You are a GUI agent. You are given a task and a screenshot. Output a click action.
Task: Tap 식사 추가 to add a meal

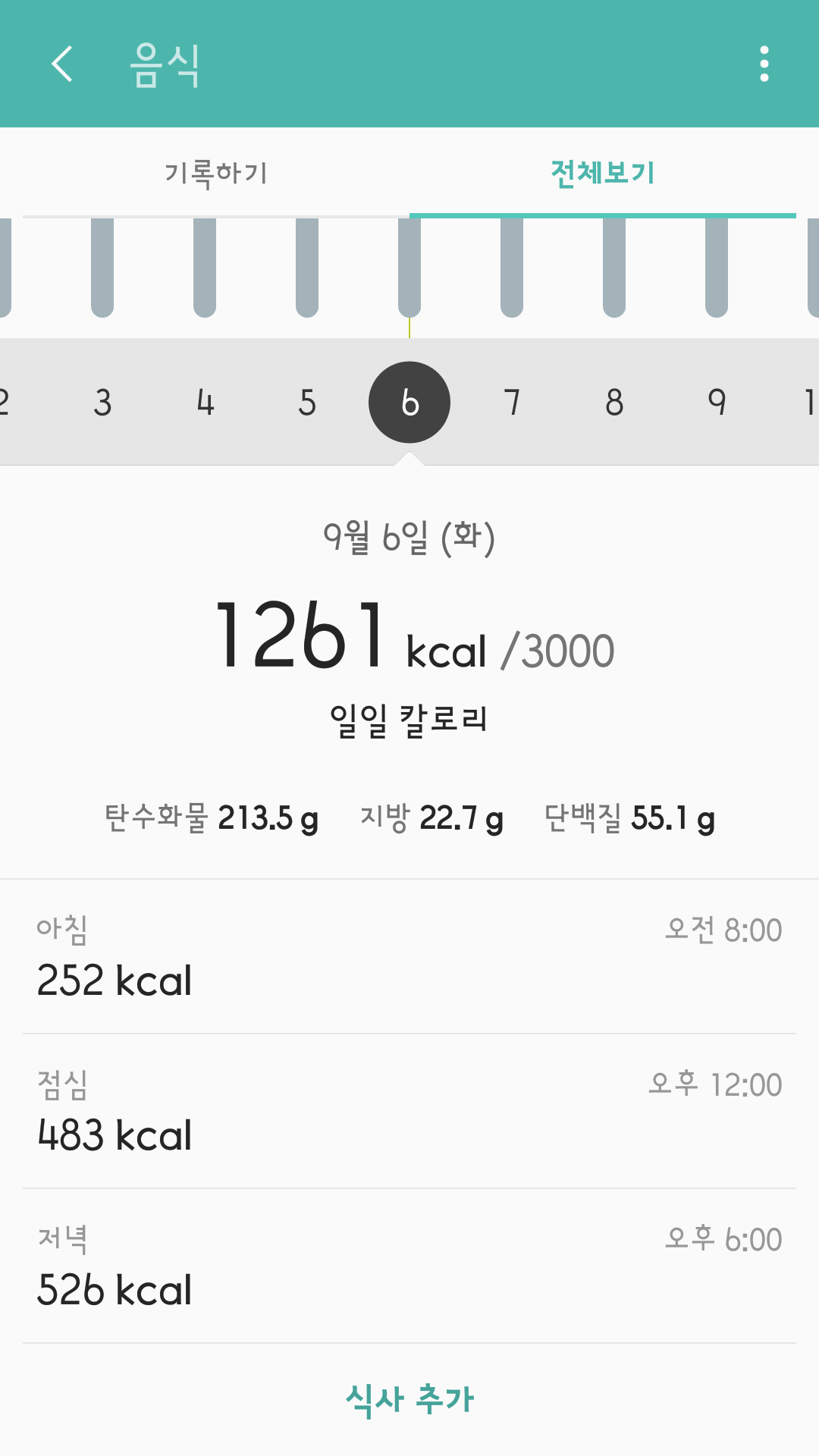[409, 1399]
